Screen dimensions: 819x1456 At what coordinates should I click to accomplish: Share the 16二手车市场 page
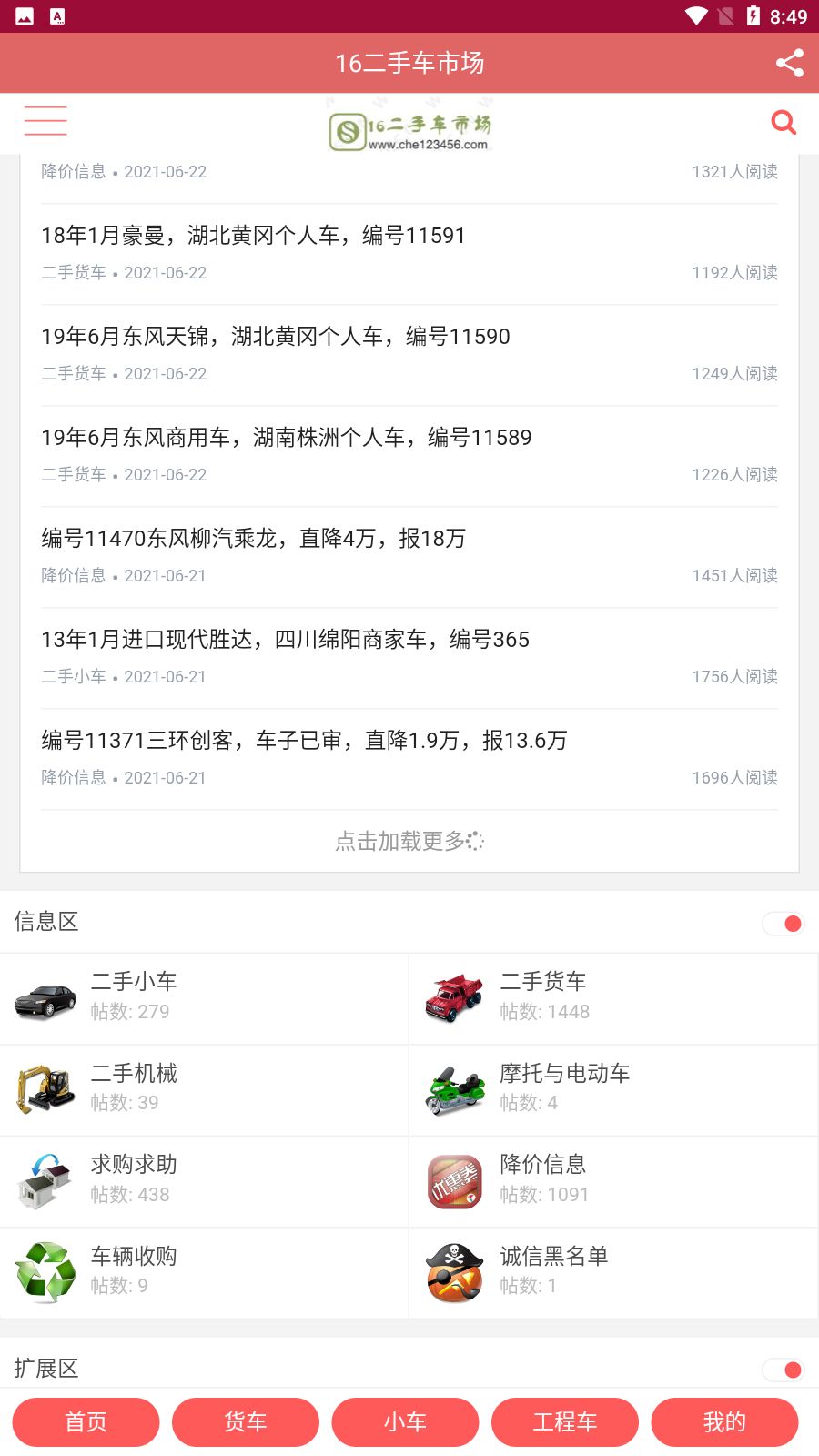tap(789, 63)
